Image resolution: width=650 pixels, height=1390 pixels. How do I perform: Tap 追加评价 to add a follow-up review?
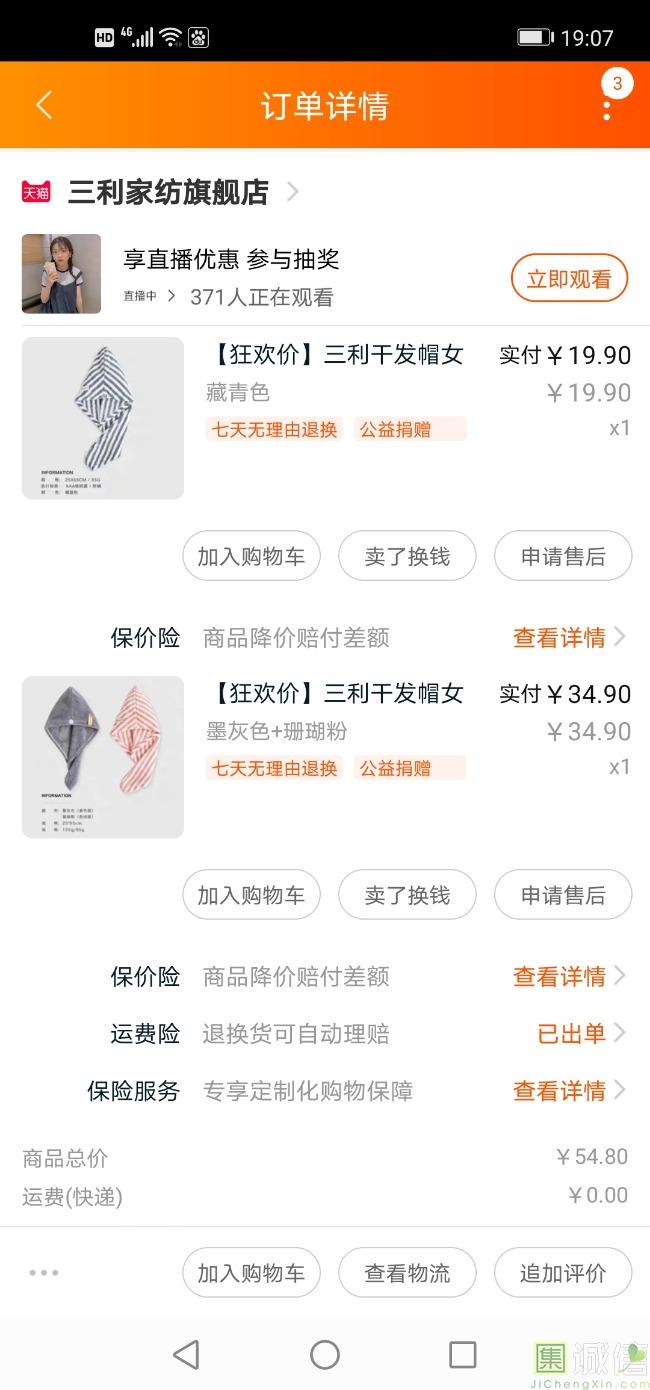(x=563, y=1273)
